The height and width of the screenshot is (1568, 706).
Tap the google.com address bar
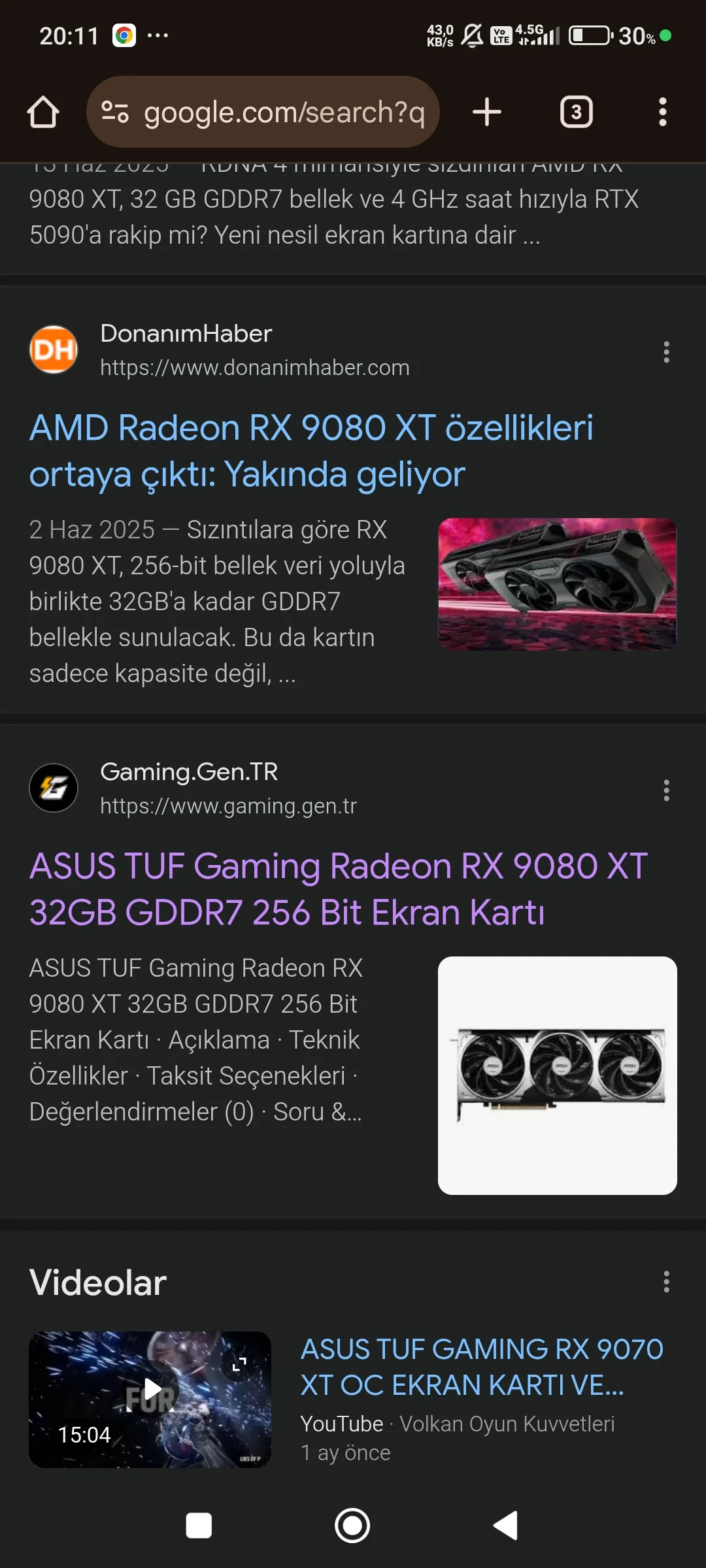[284, 112]
